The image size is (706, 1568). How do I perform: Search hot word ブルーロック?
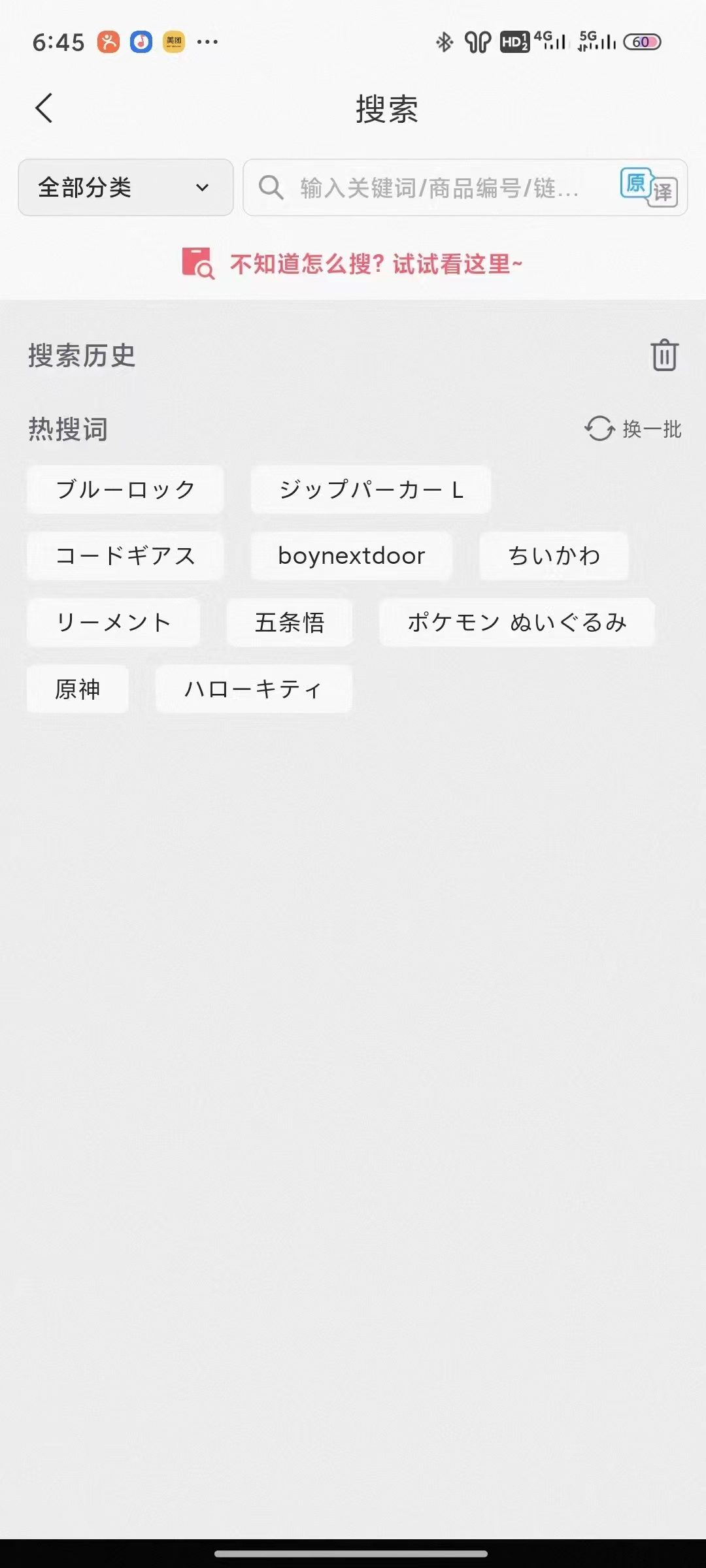(x=126, y=489)
